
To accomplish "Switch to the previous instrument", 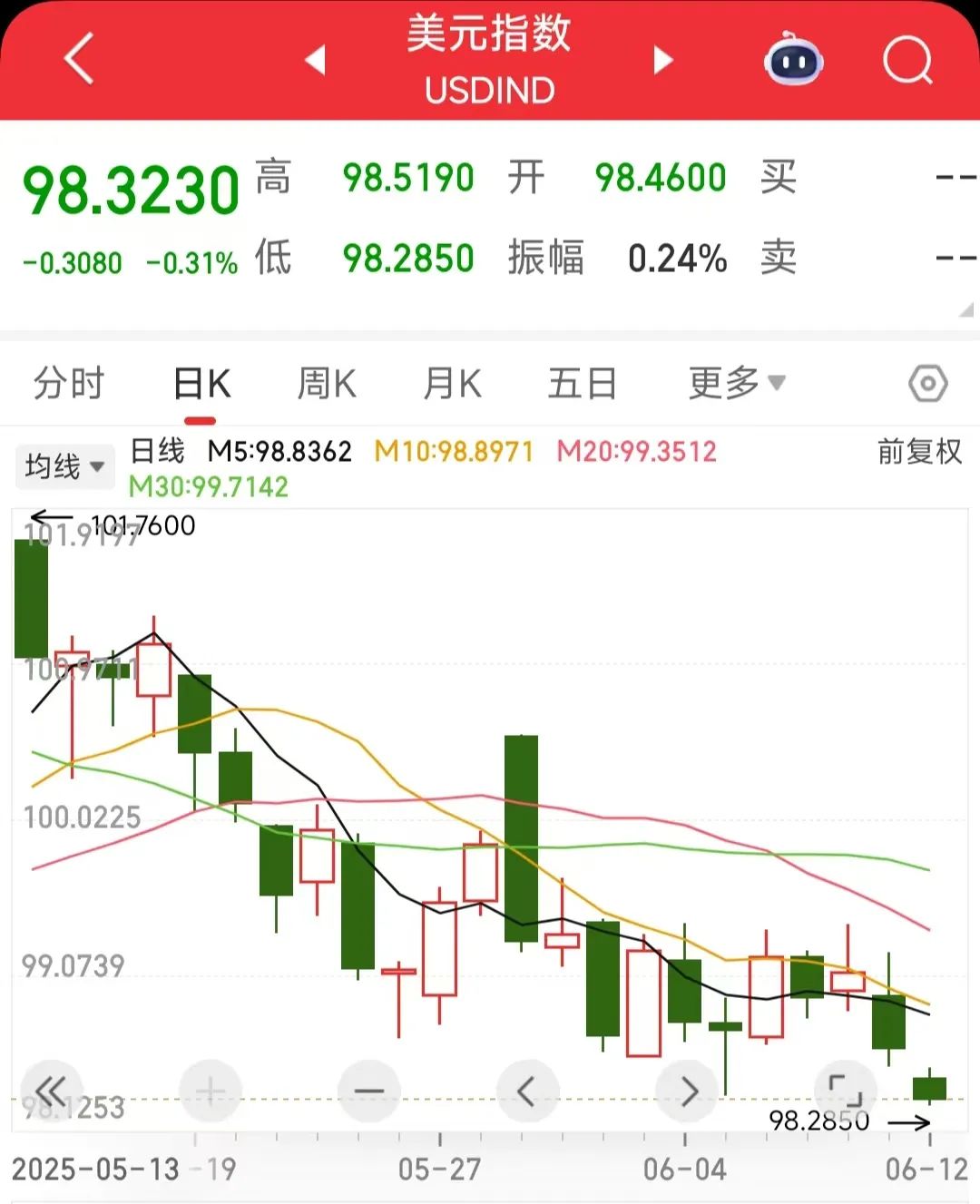I will click(316, 60).
